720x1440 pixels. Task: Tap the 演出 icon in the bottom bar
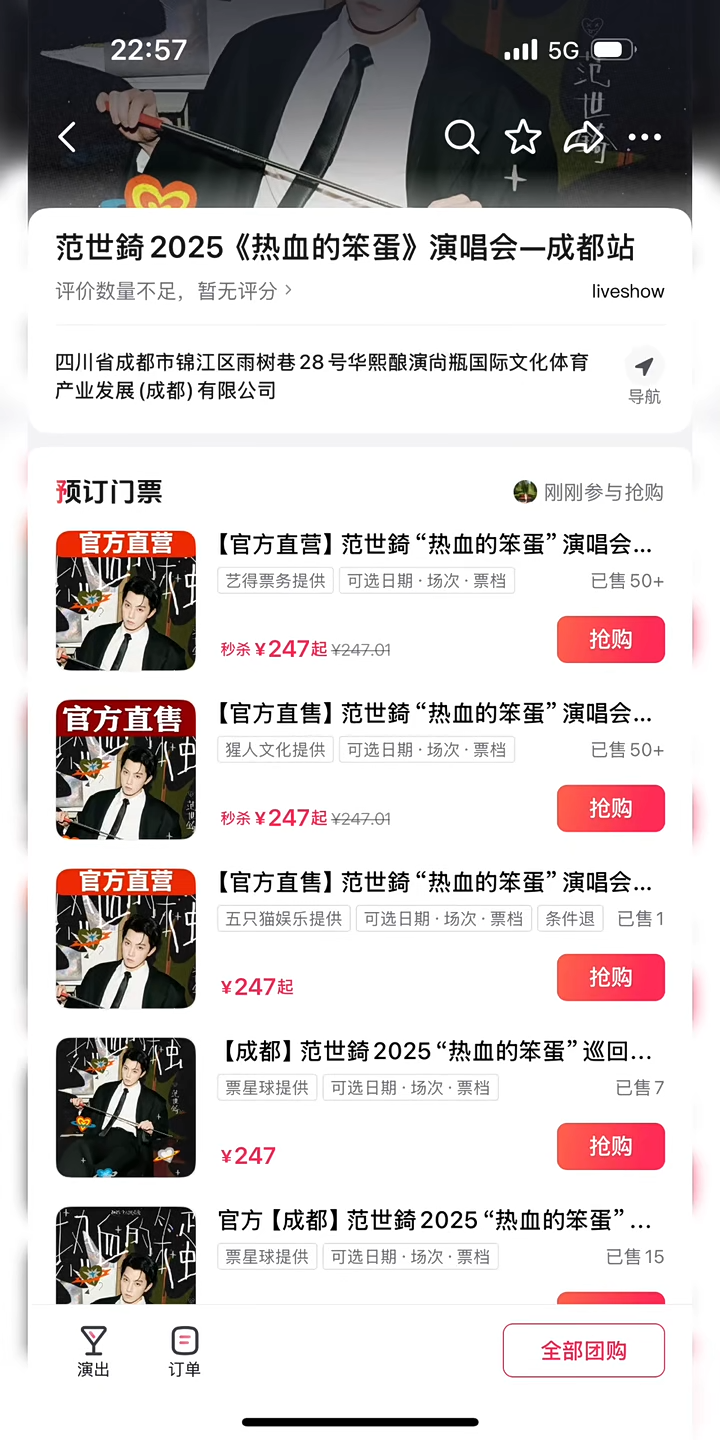(x=92, y=1350)
